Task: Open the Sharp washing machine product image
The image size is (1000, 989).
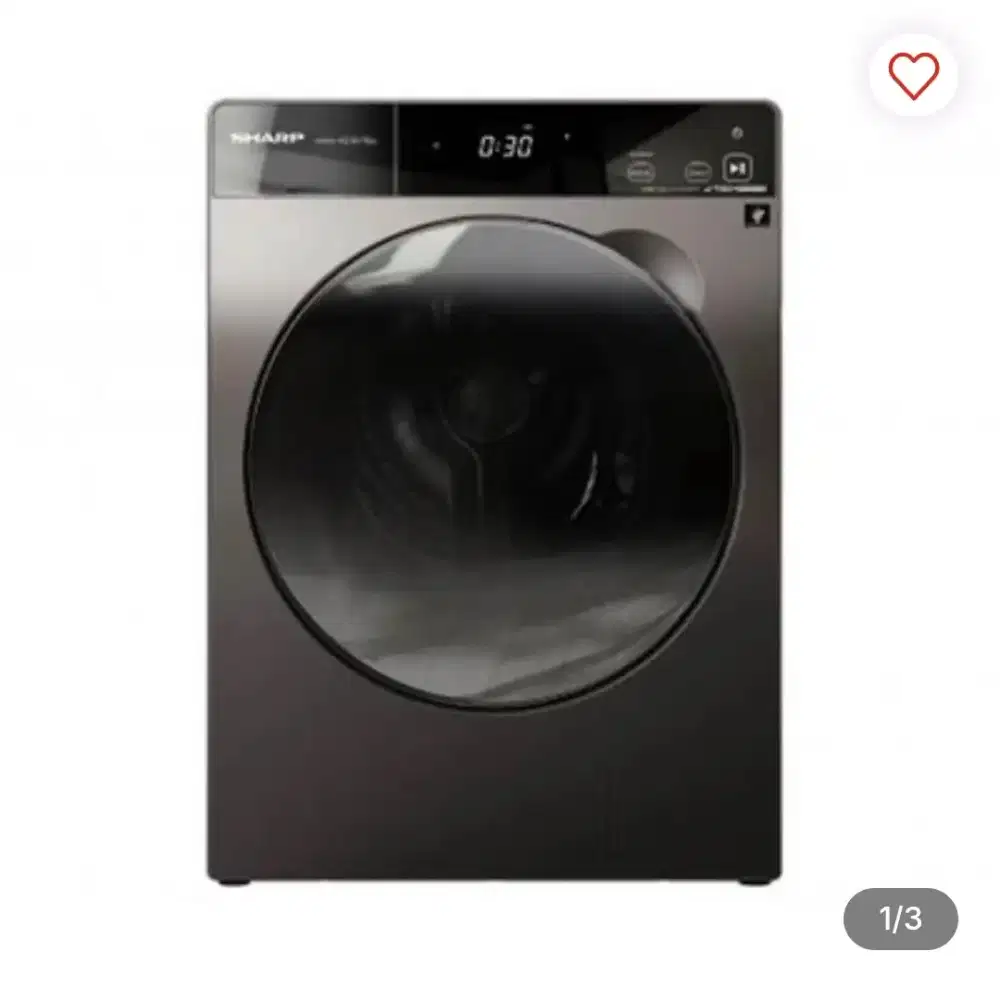Action: 494,492
